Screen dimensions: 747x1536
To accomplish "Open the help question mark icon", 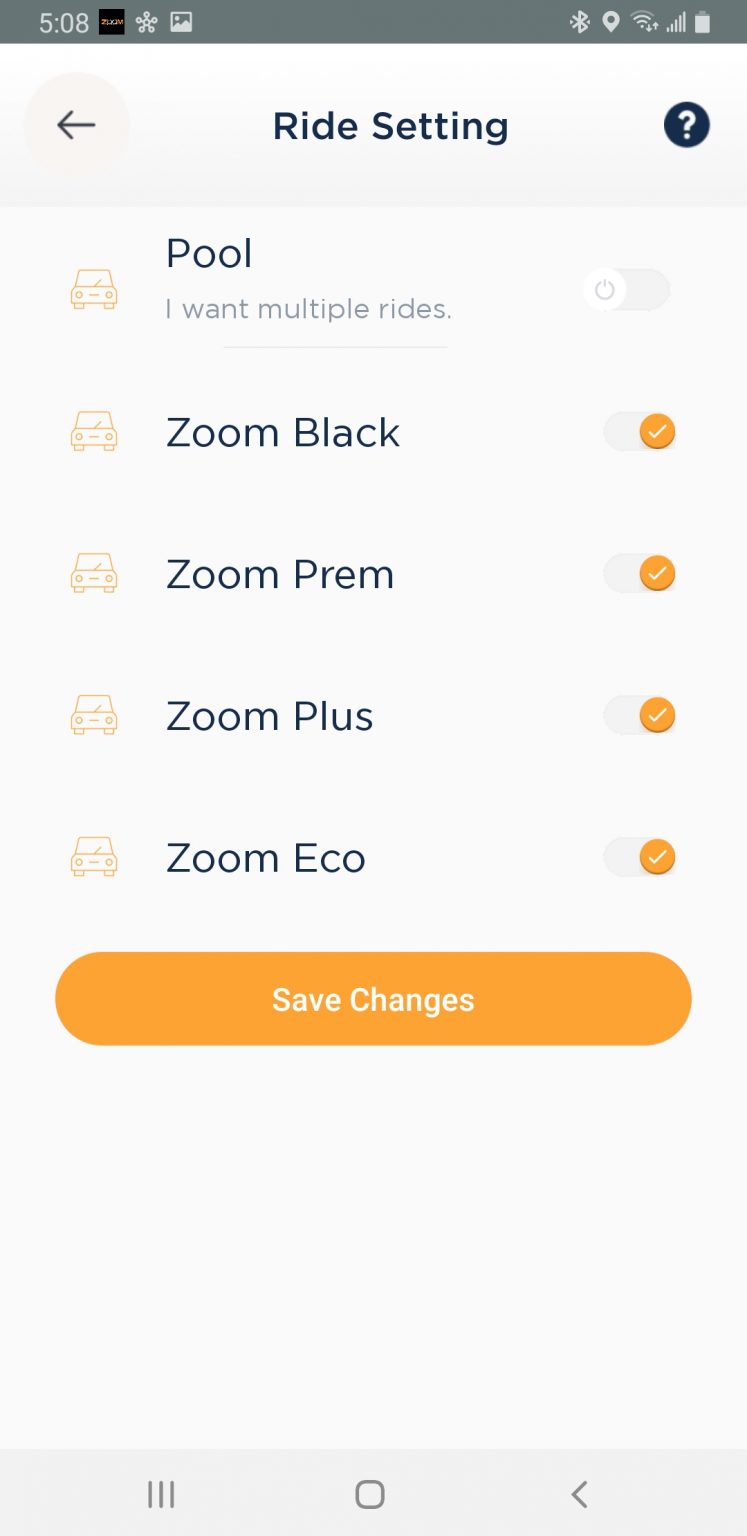I will 687,126.
